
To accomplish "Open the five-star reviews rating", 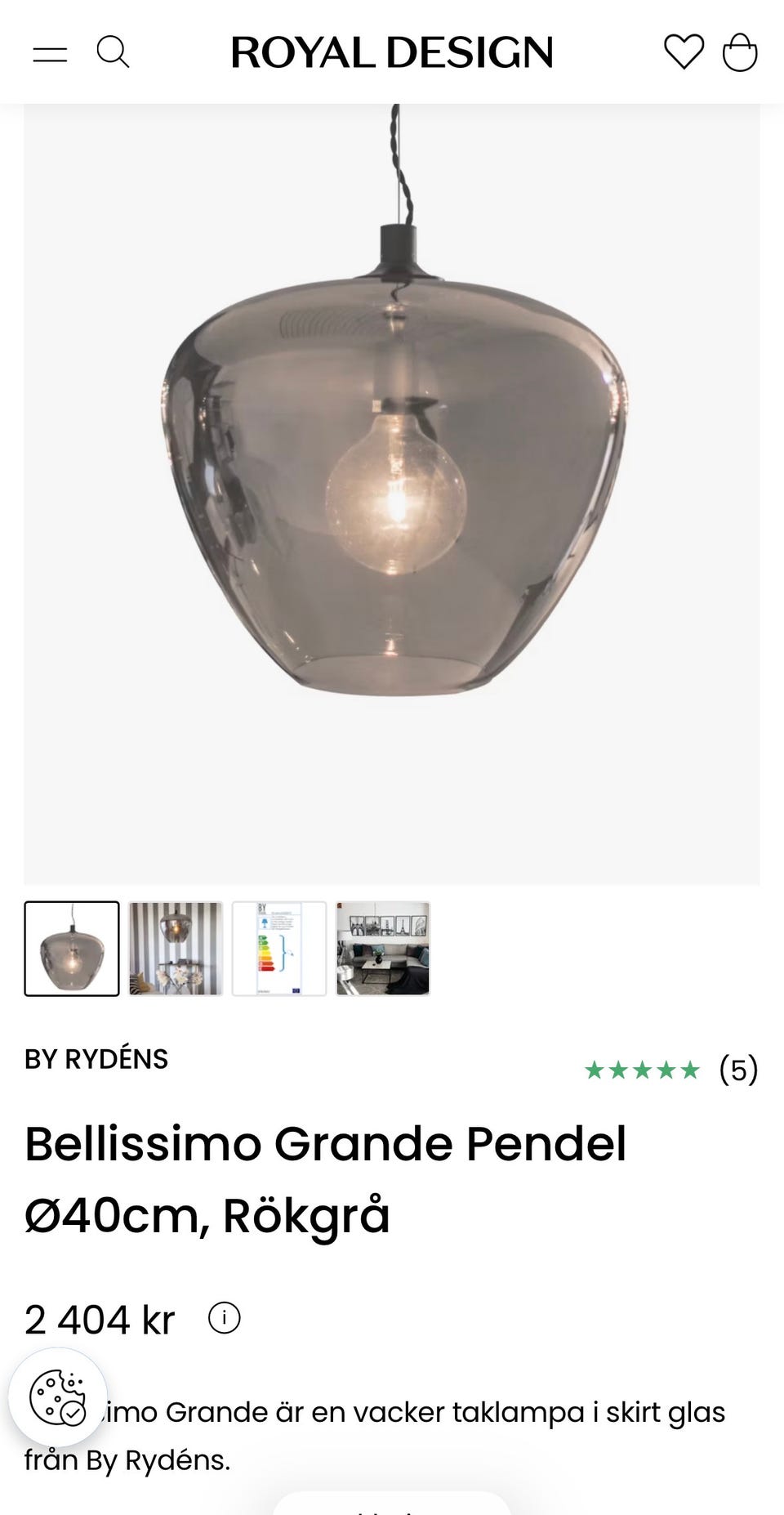I will (671, 1070).
